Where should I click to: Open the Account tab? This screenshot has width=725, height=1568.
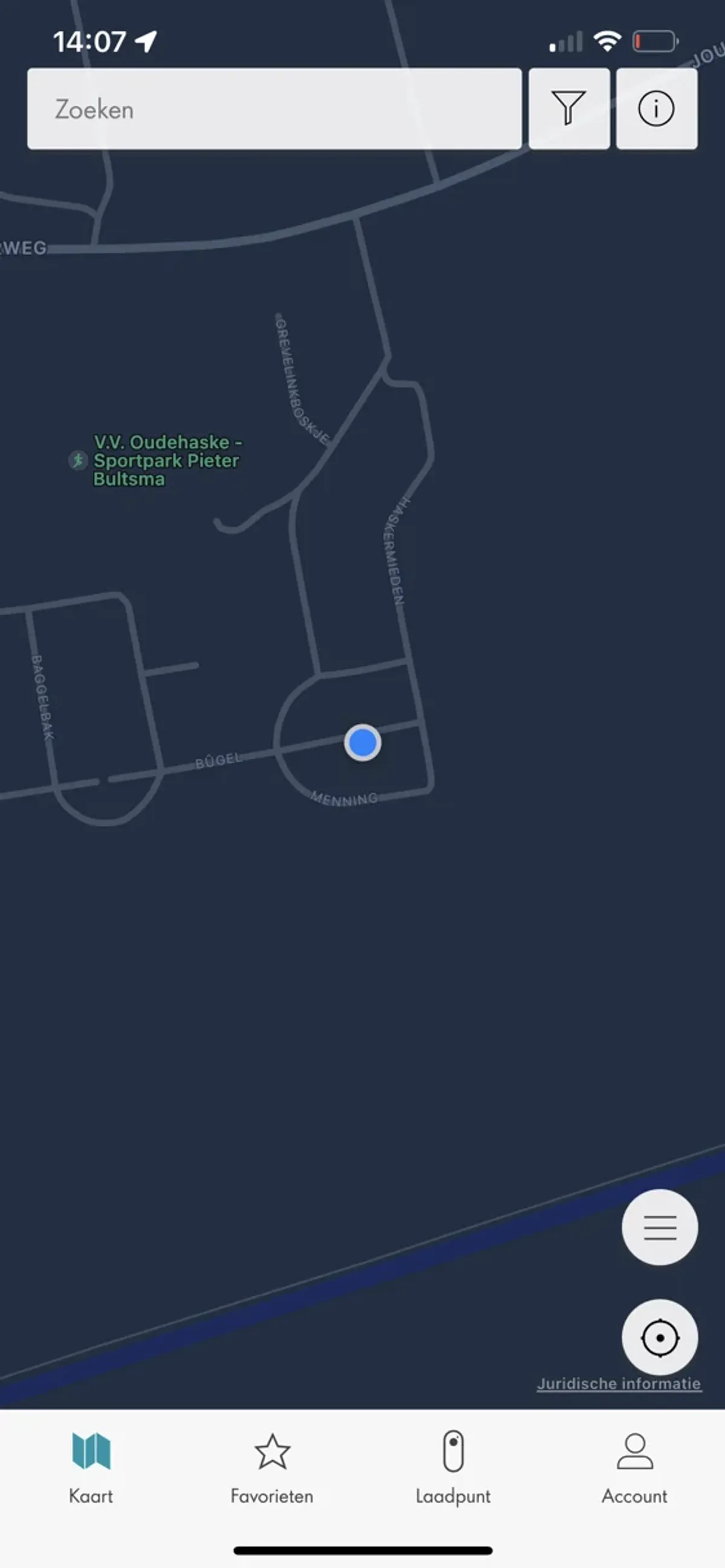(634, 1468)
